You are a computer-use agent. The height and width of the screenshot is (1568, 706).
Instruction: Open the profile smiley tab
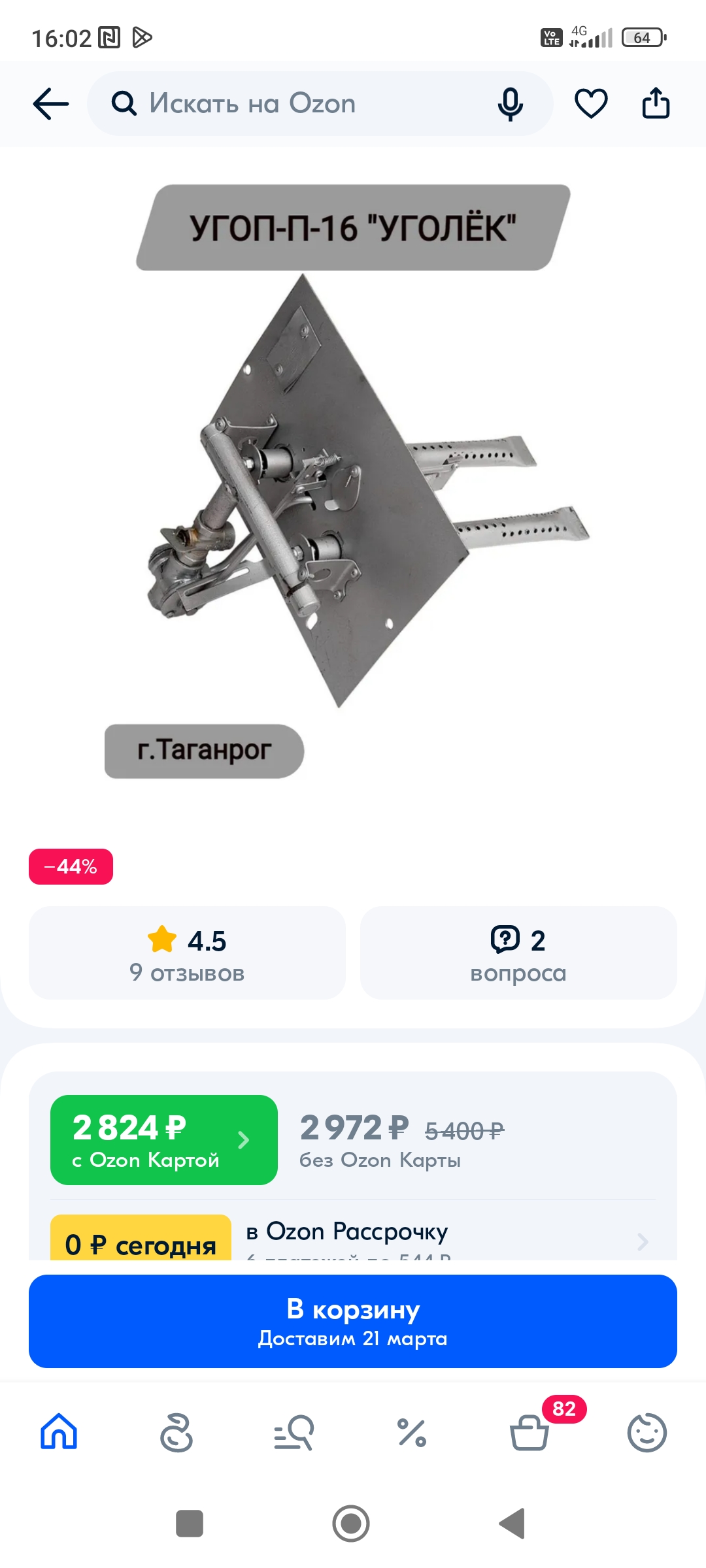pos(647,1432)
